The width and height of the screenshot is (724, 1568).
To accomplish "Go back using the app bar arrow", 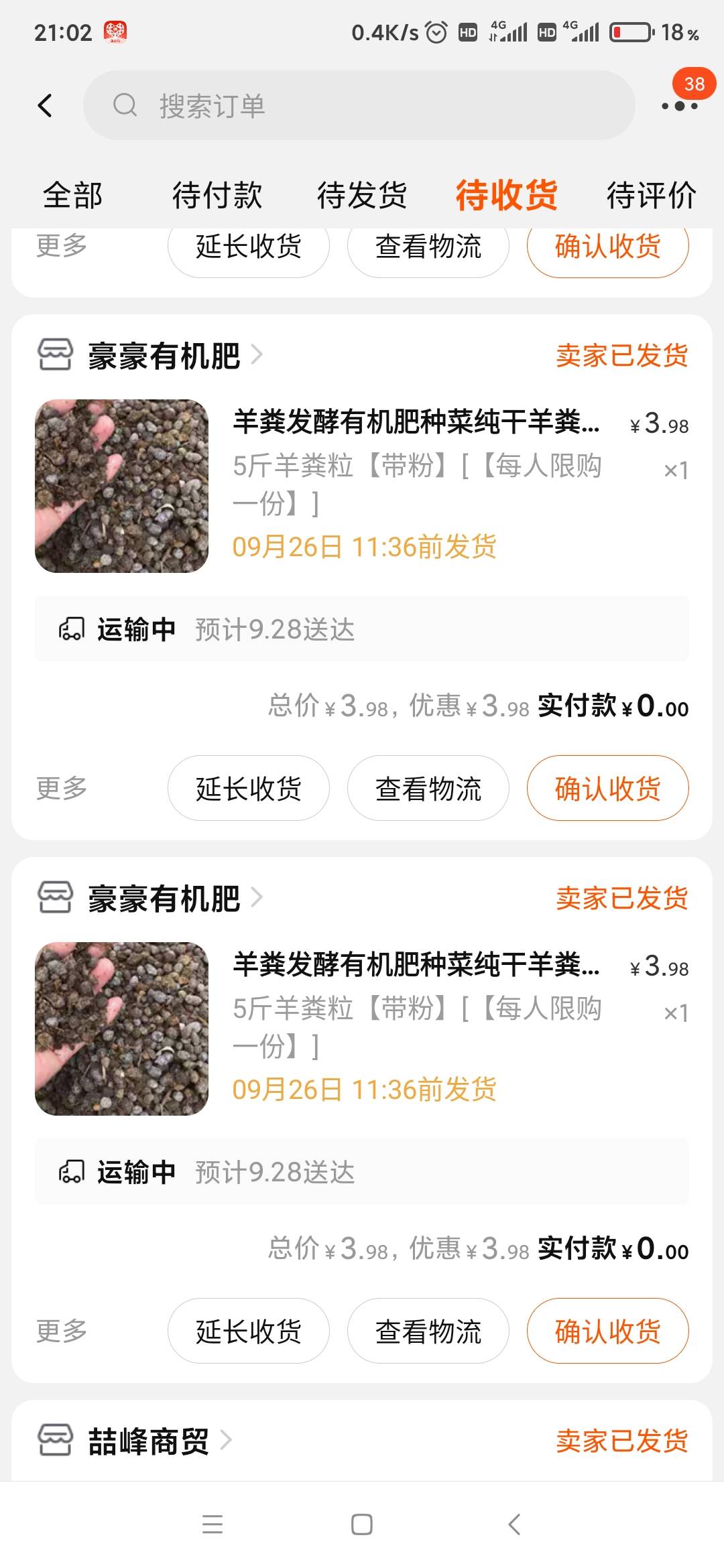I will (x=45, y=105).
